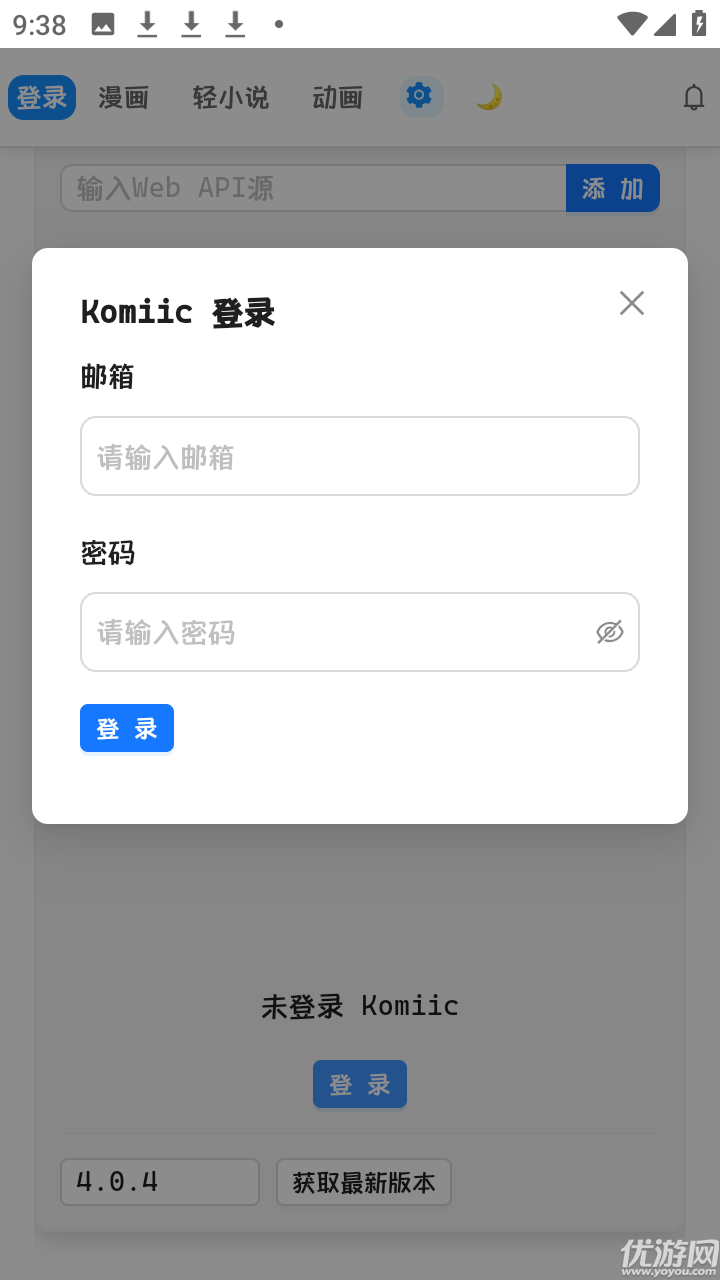720x1280 pixels.
Task: Click the gallery icon in the status bar
Action: tap(103, 23)
